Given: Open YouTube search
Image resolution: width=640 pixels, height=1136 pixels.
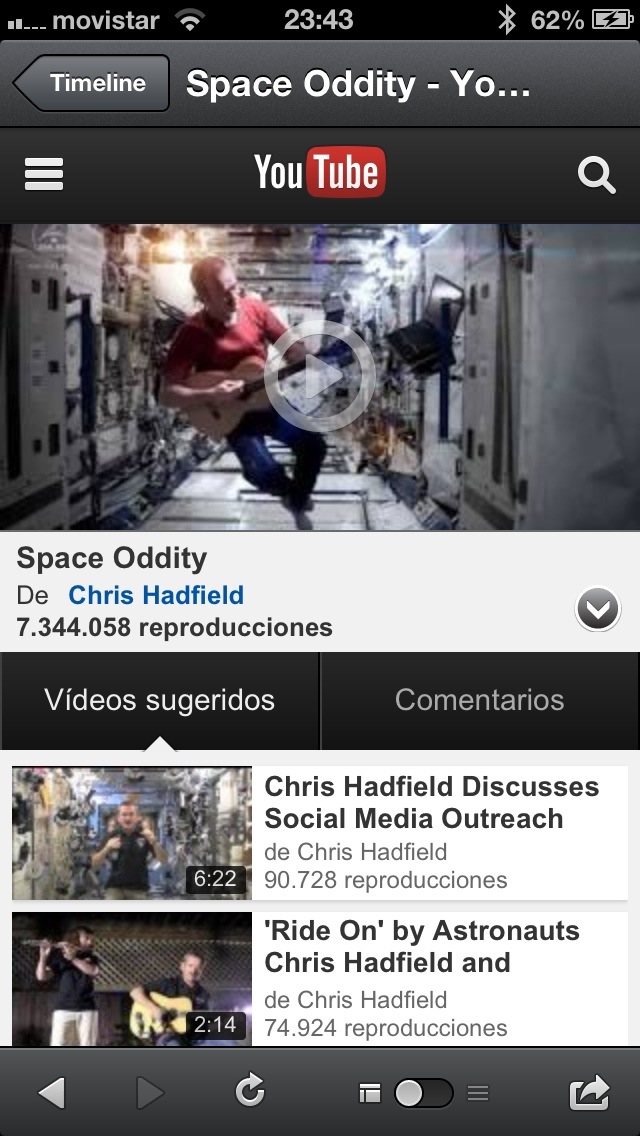Looking at the screenshot, I should (x=596, y=175).
